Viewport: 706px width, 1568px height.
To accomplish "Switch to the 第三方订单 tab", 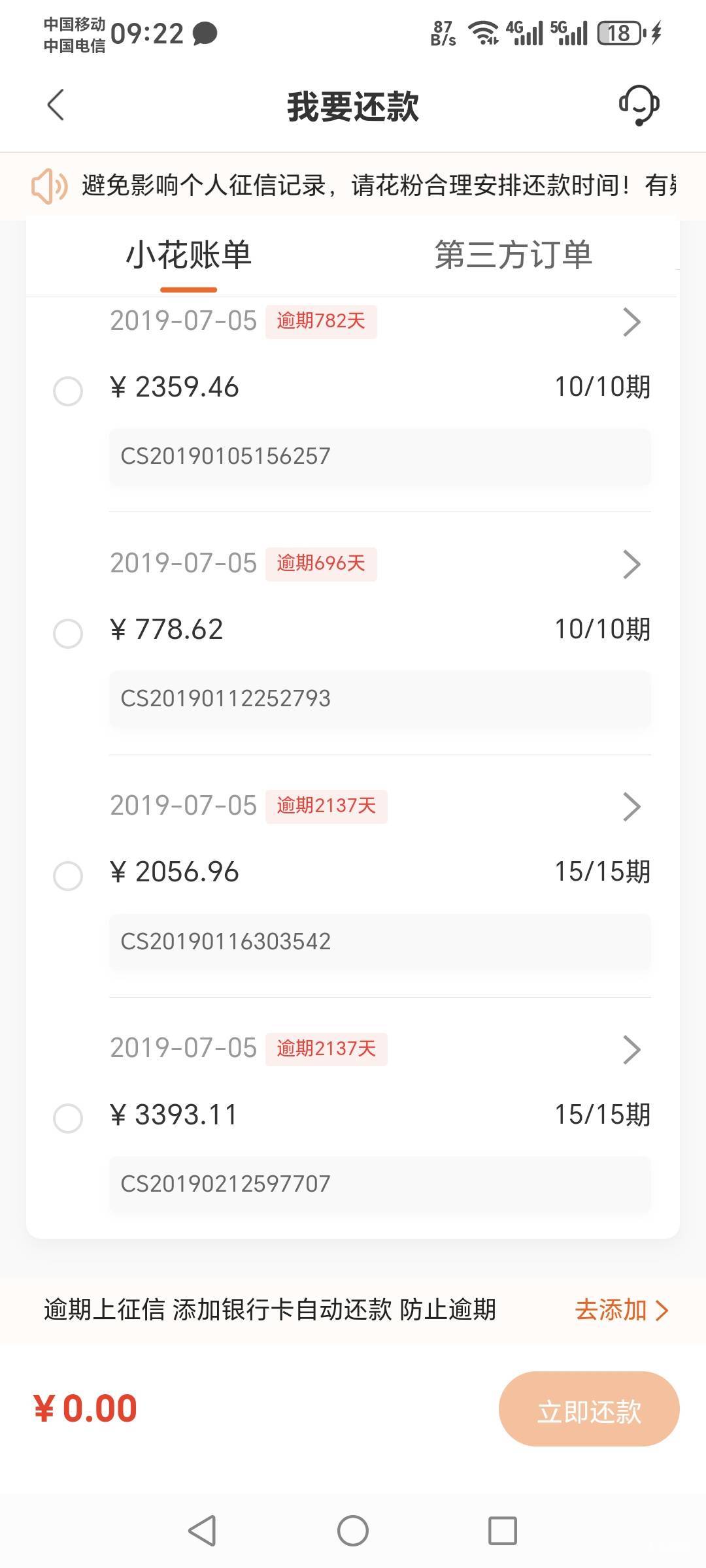I will click(x=513, y=255).
